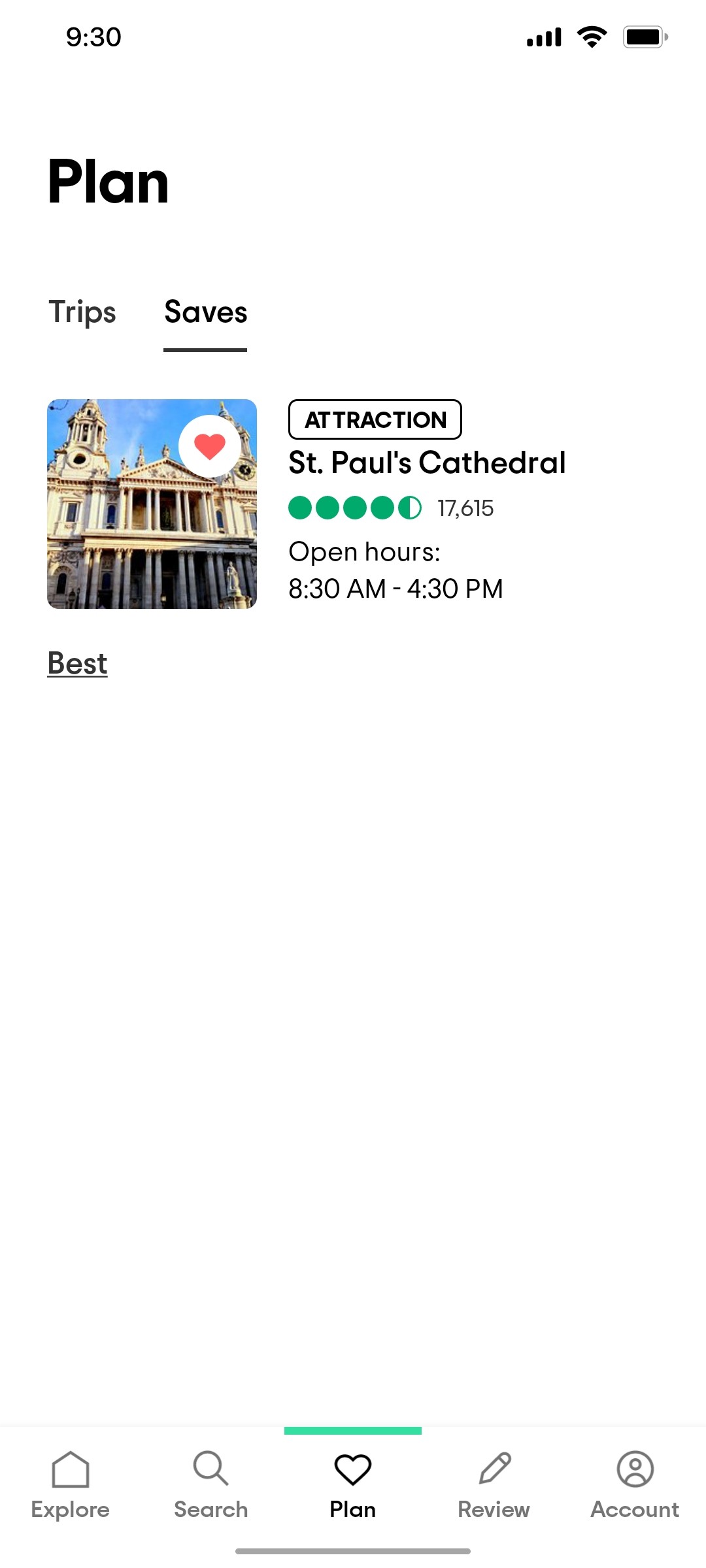Switch to the Trips tab
Screen dimensions: 706x1568
tap(82, 312)
